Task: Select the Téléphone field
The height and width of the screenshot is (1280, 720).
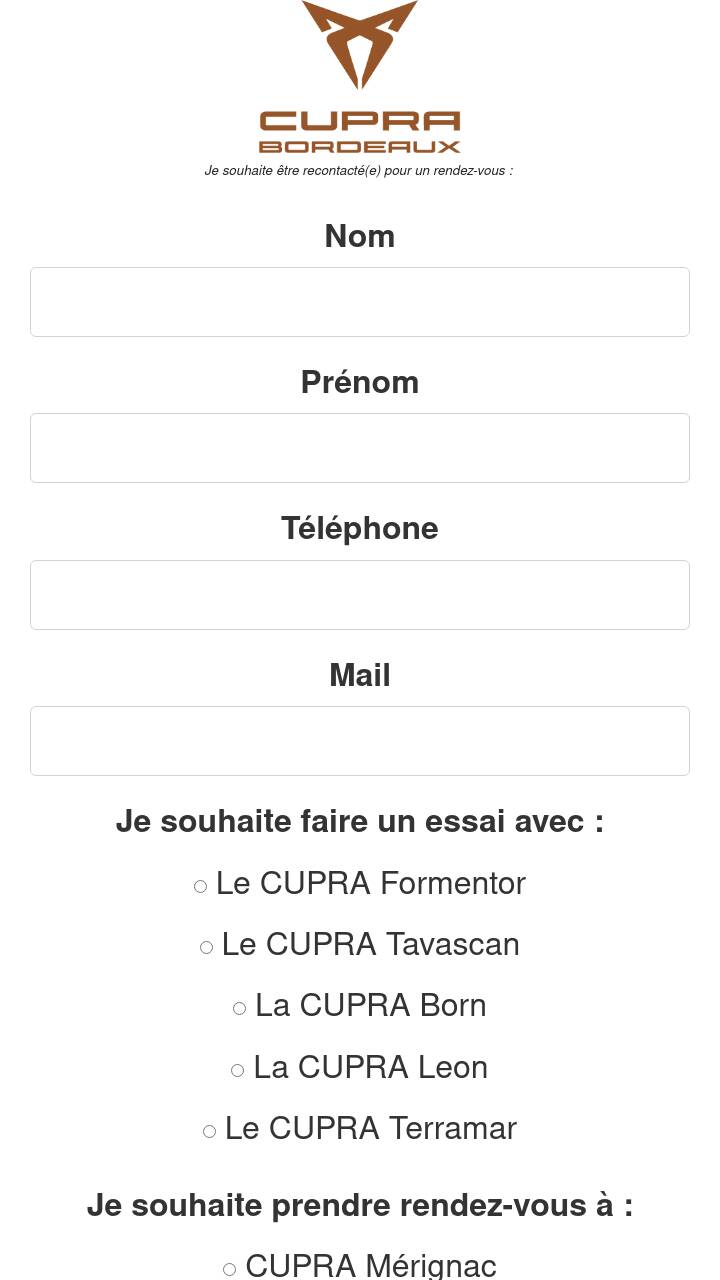Action: coord(360,595)
